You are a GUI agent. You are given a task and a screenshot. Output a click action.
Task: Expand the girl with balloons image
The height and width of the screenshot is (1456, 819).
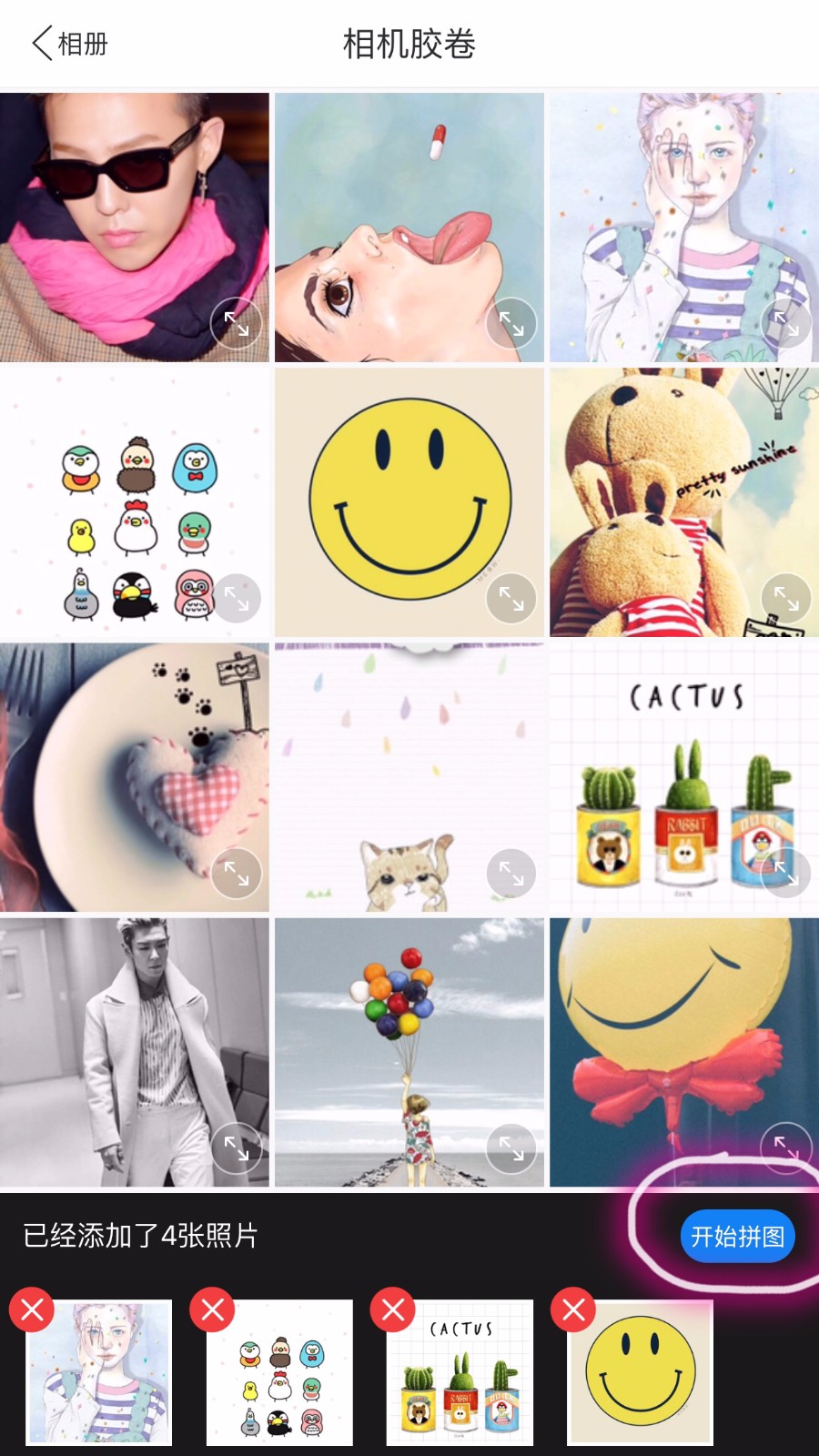[x=511, y=1148]
